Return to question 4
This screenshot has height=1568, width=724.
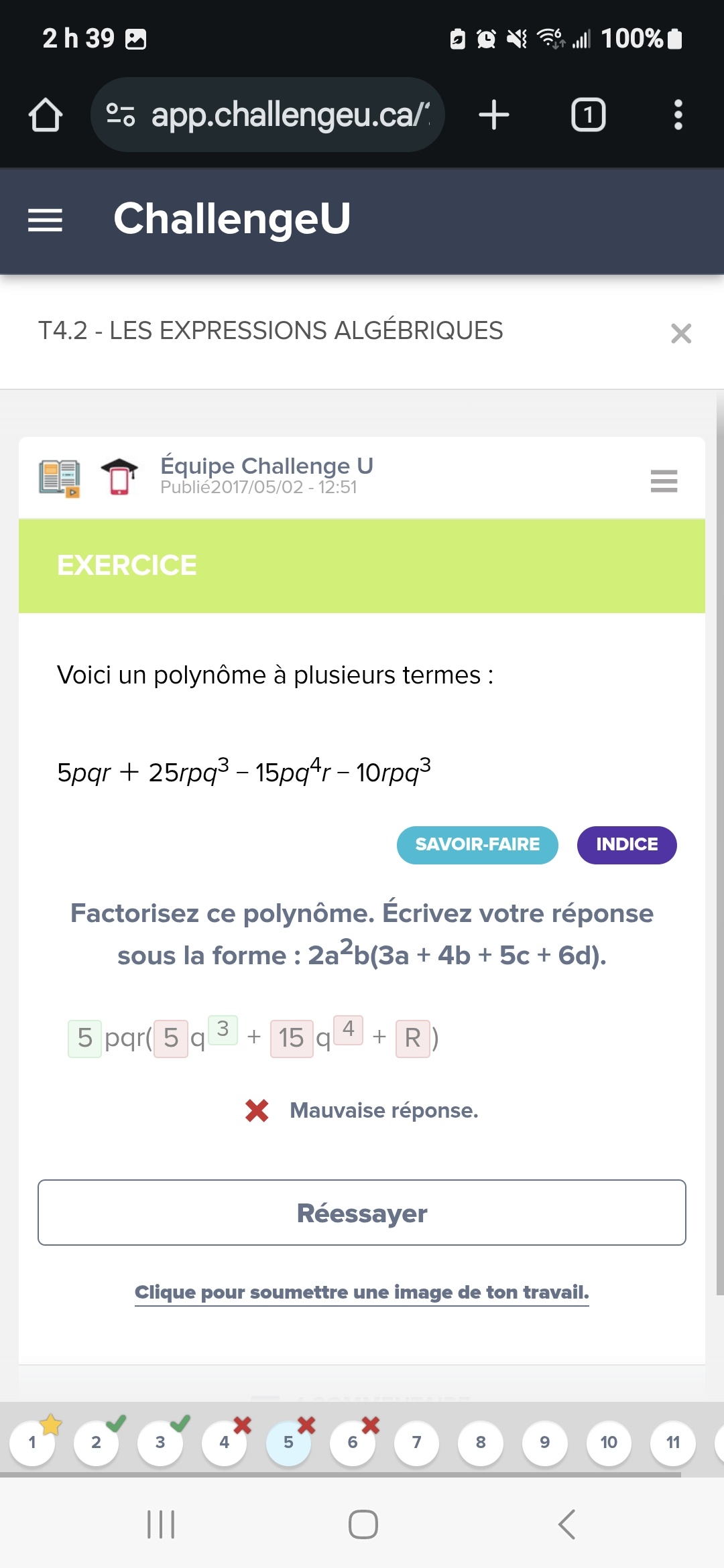coord(224,1442)
